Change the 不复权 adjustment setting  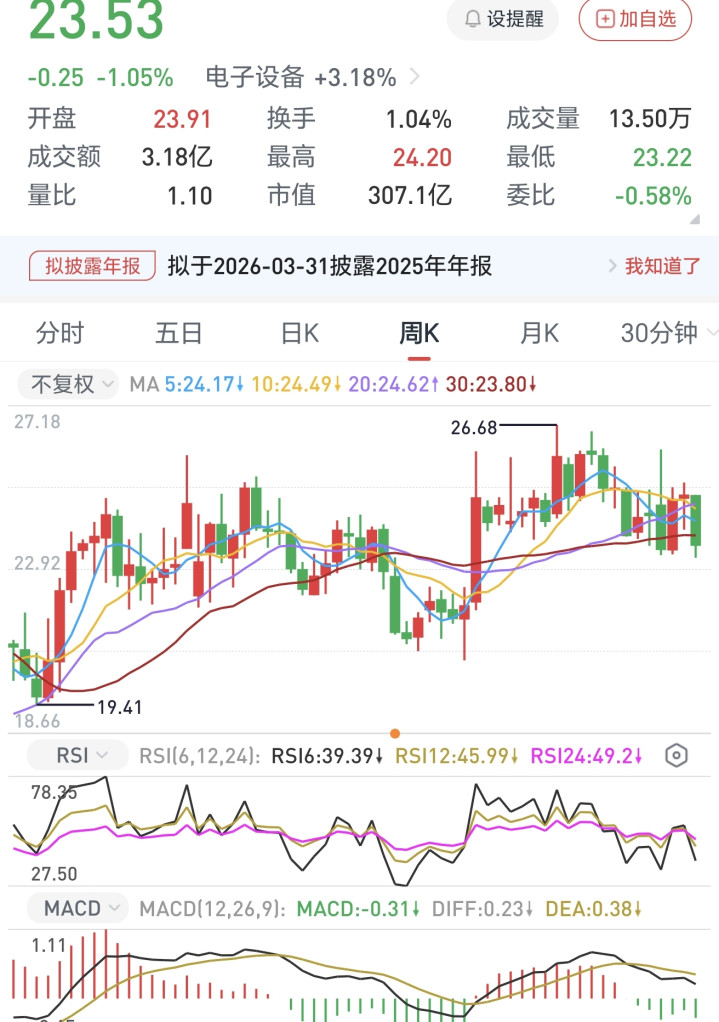point(72,384)
